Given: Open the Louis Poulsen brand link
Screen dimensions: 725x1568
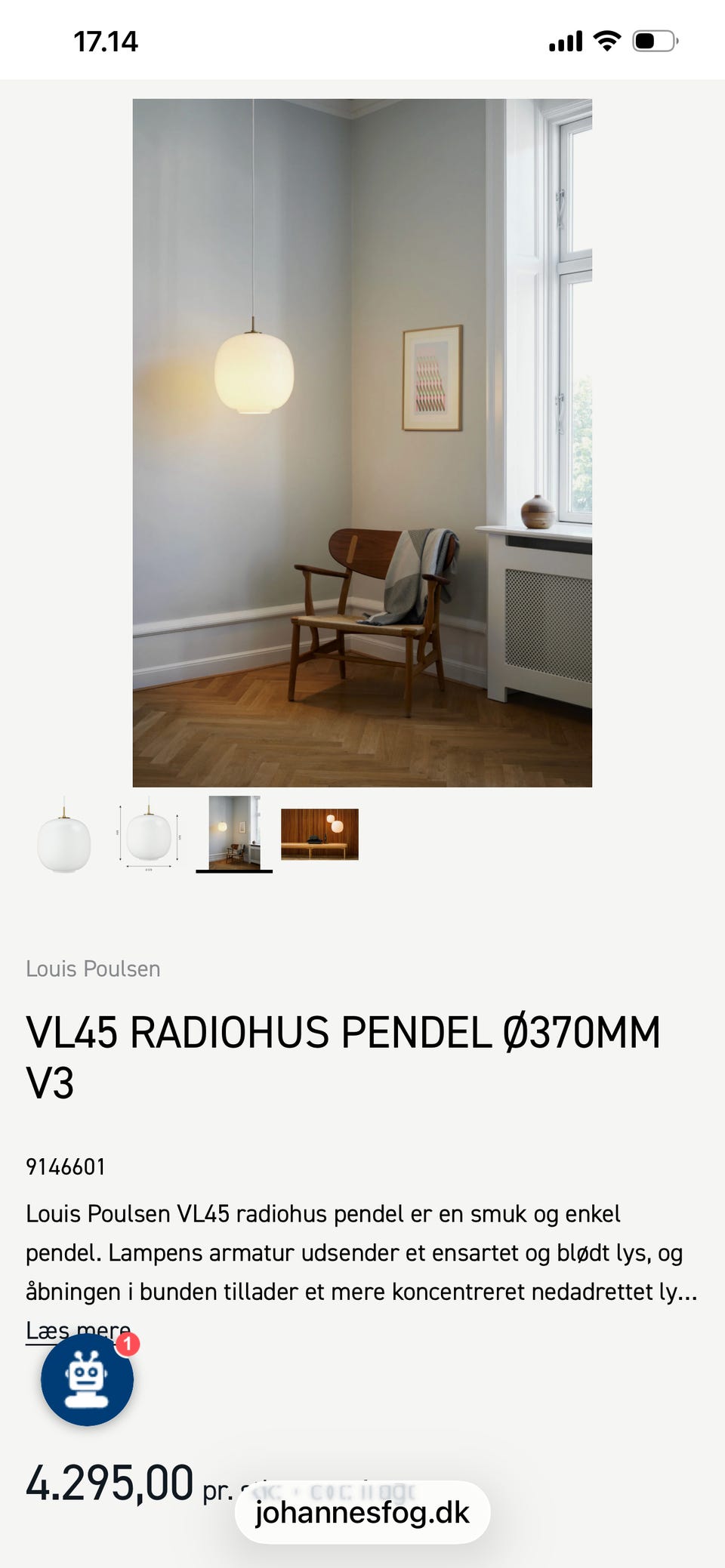Looking at the screenshot, I should (93, 969).
